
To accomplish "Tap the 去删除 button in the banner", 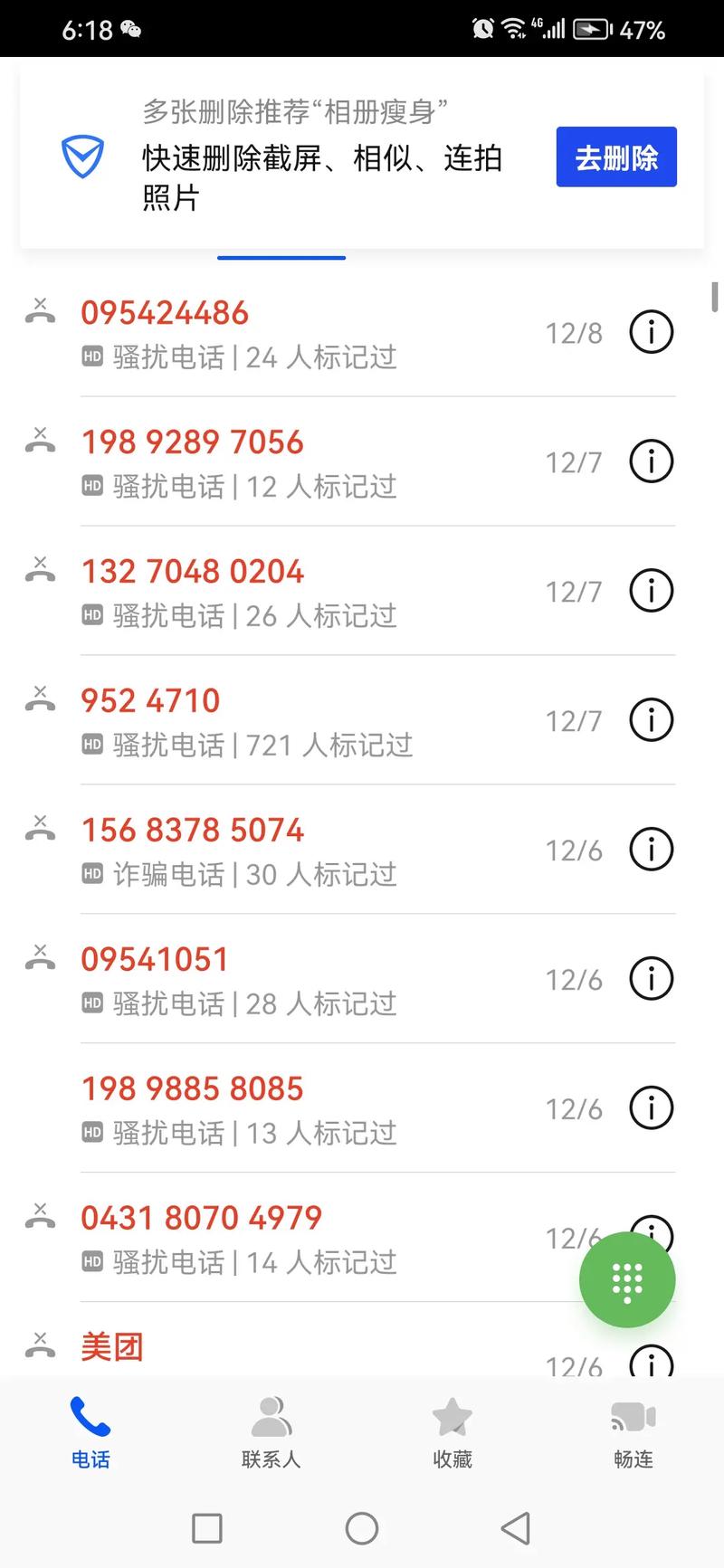I will coord(616,157).
